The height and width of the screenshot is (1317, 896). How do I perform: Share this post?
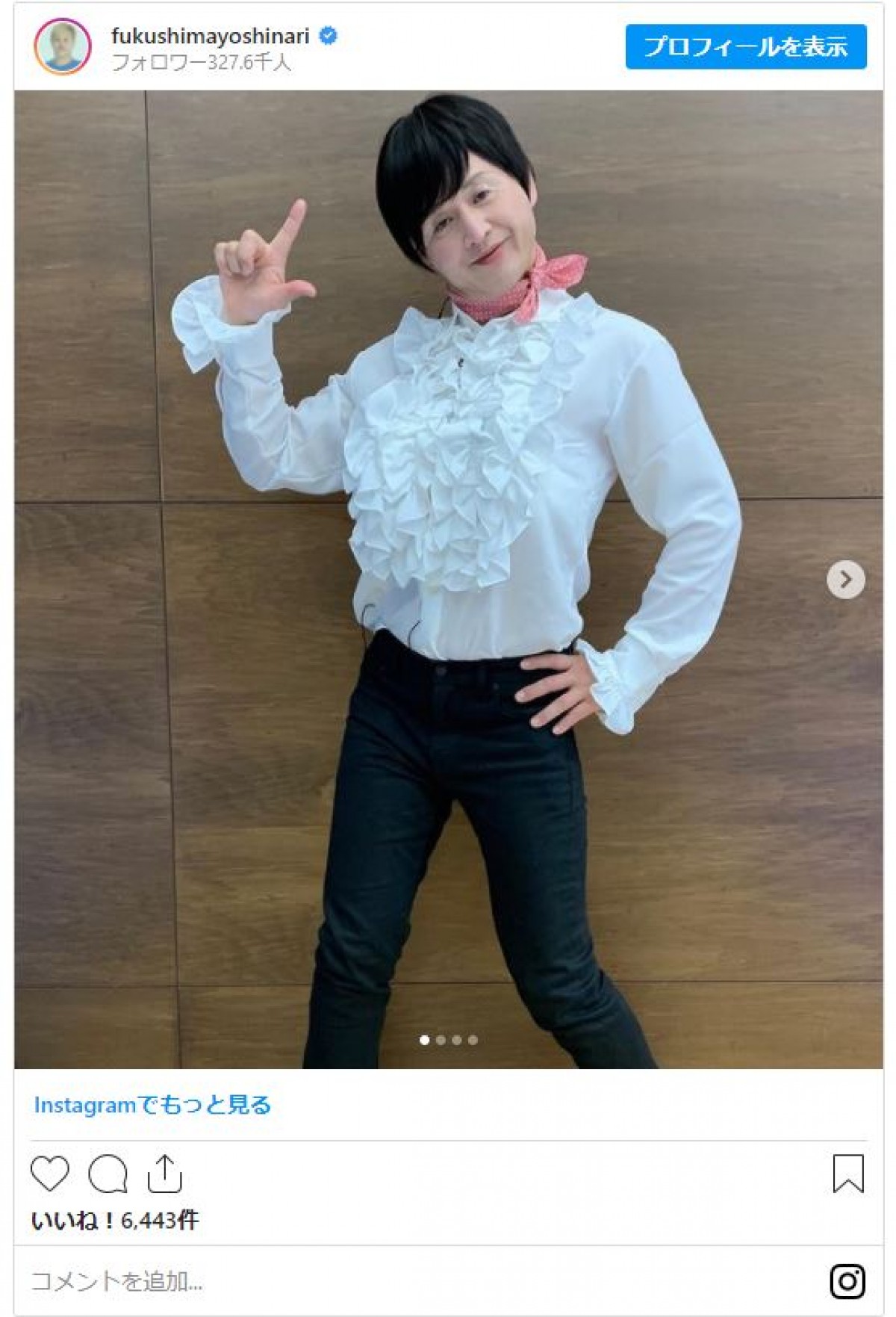[x=165, y=1173]
